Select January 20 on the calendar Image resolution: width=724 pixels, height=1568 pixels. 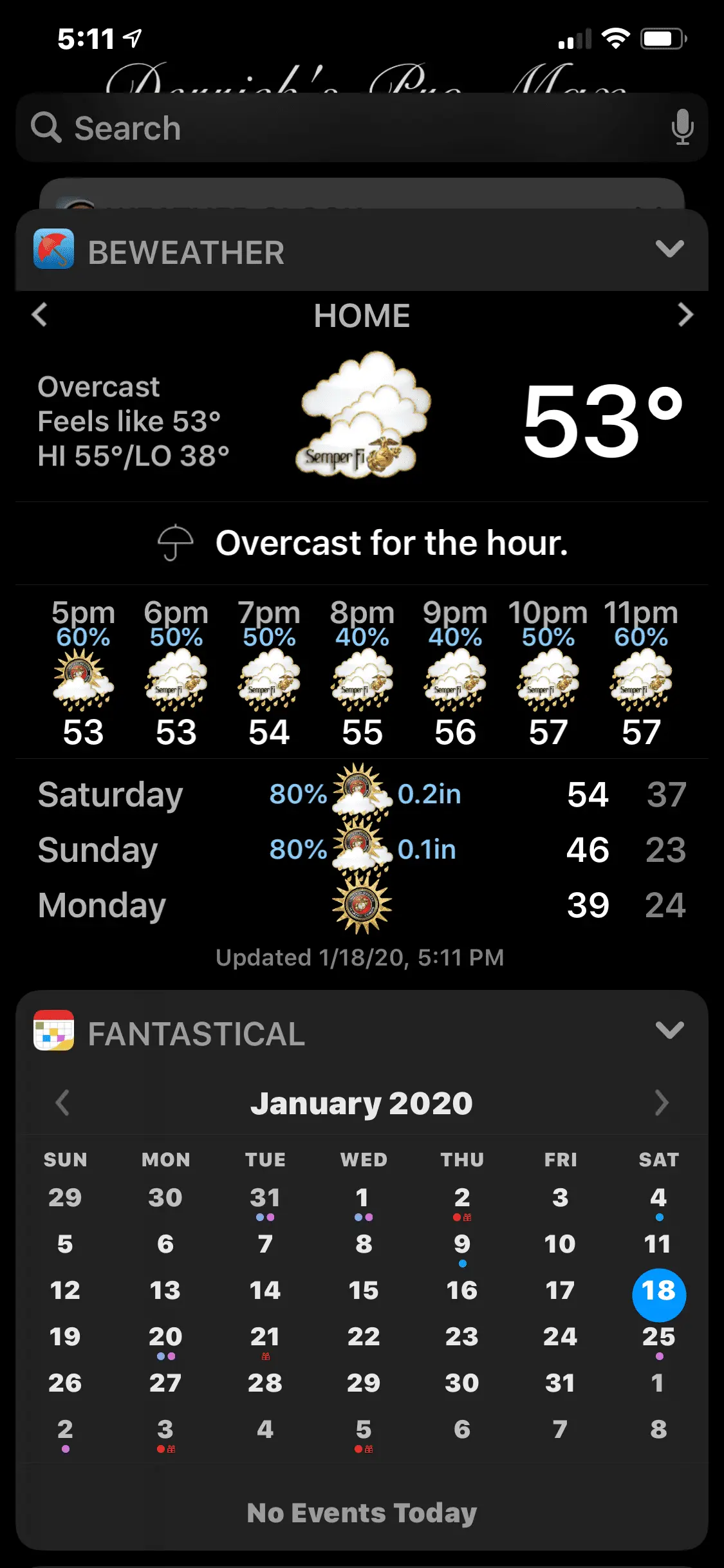[x=165, y=1337]
